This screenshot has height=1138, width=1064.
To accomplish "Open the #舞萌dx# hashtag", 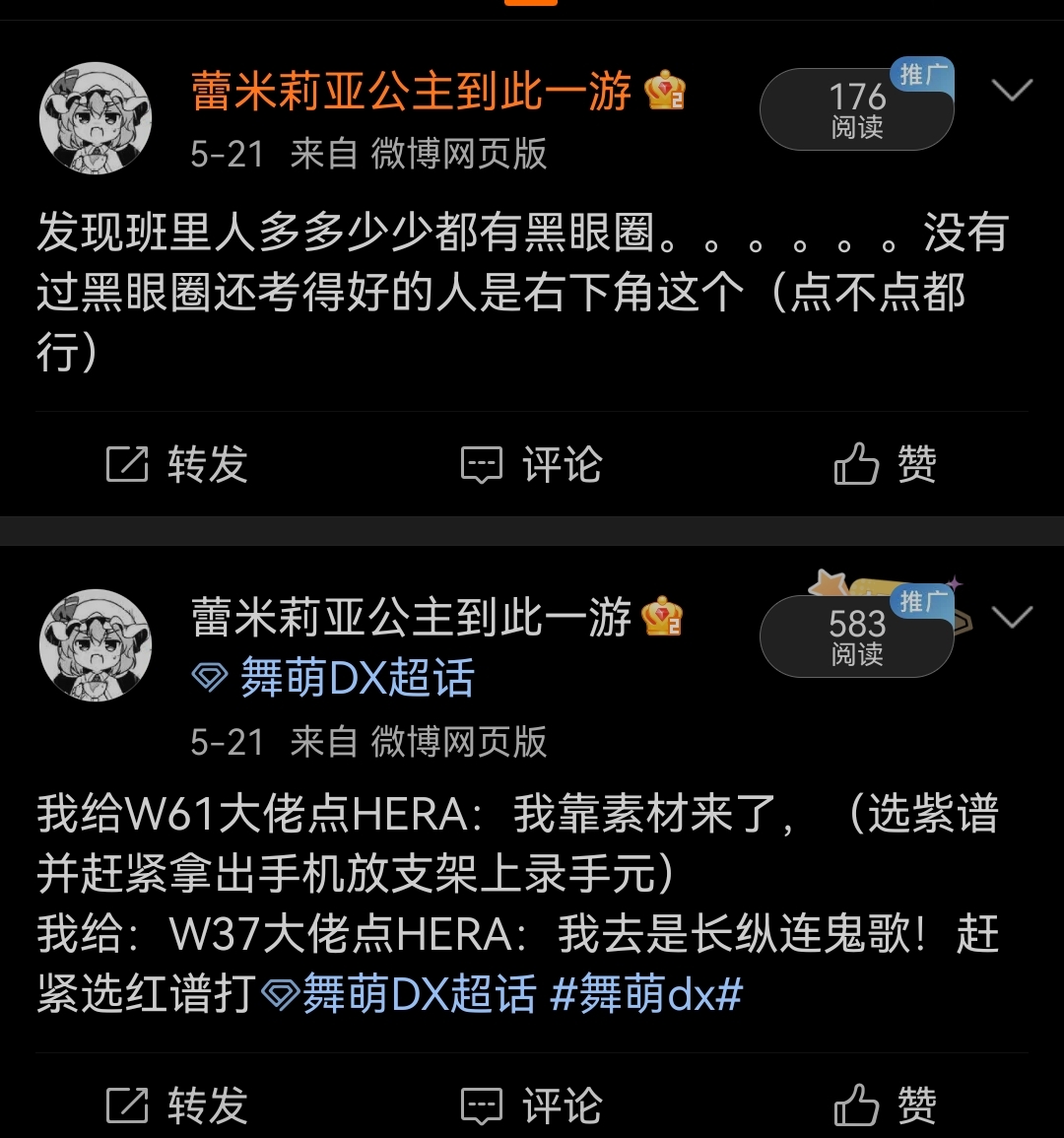I will point(646,994).
